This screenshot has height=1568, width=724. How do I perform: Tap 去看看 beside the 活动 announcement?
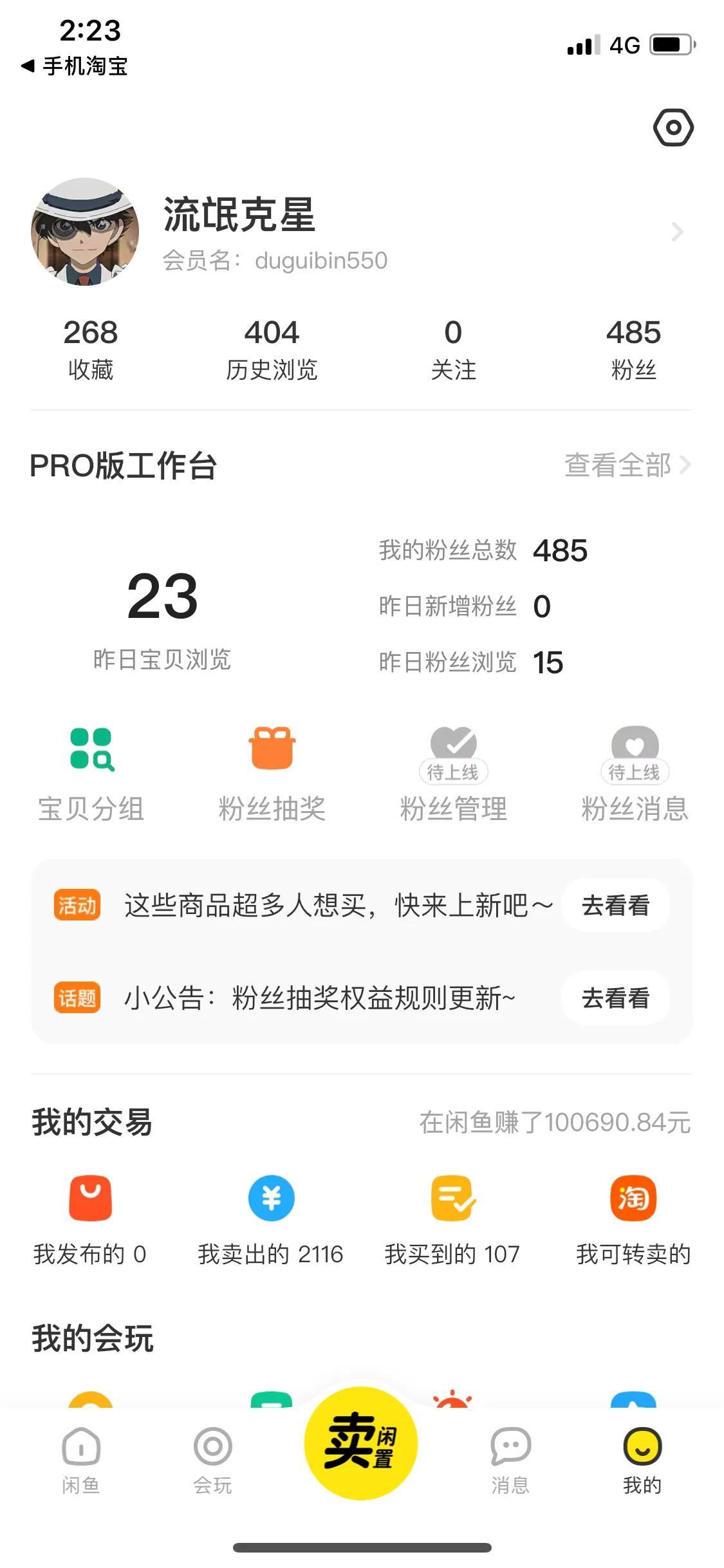tap(615, 906)
